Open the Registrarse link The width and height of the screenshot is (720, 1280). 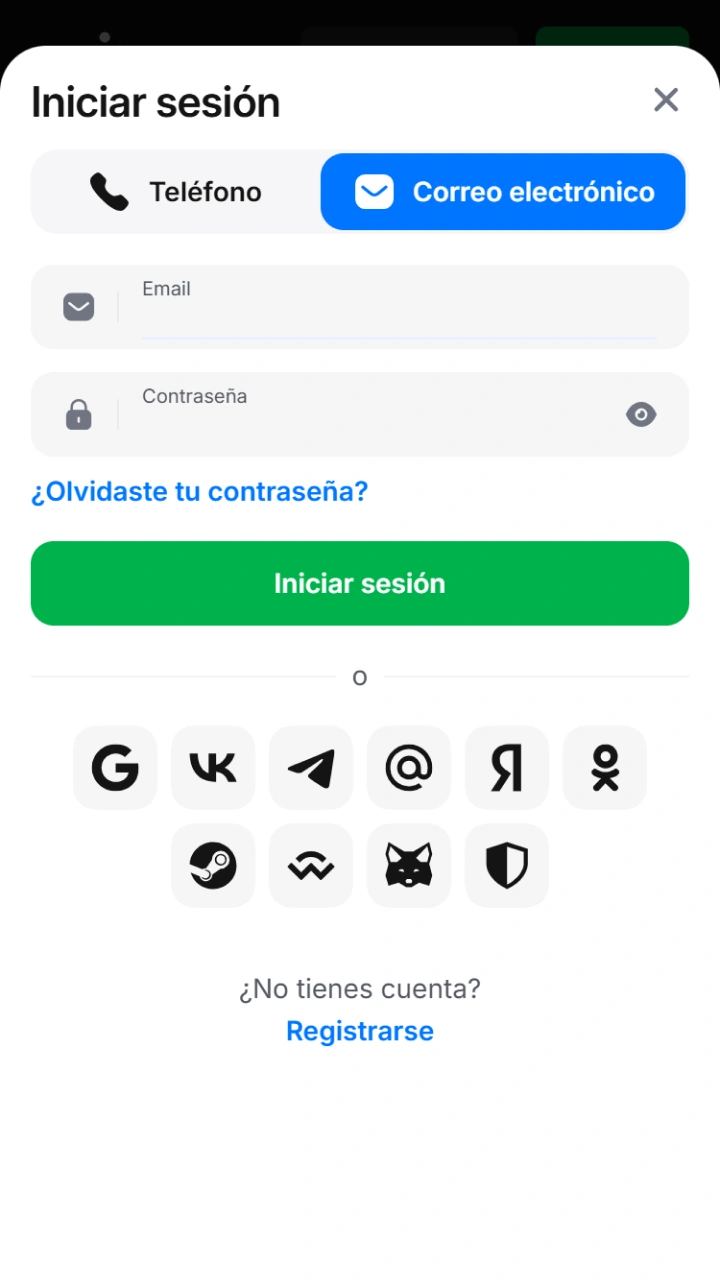pos(360,1031)
